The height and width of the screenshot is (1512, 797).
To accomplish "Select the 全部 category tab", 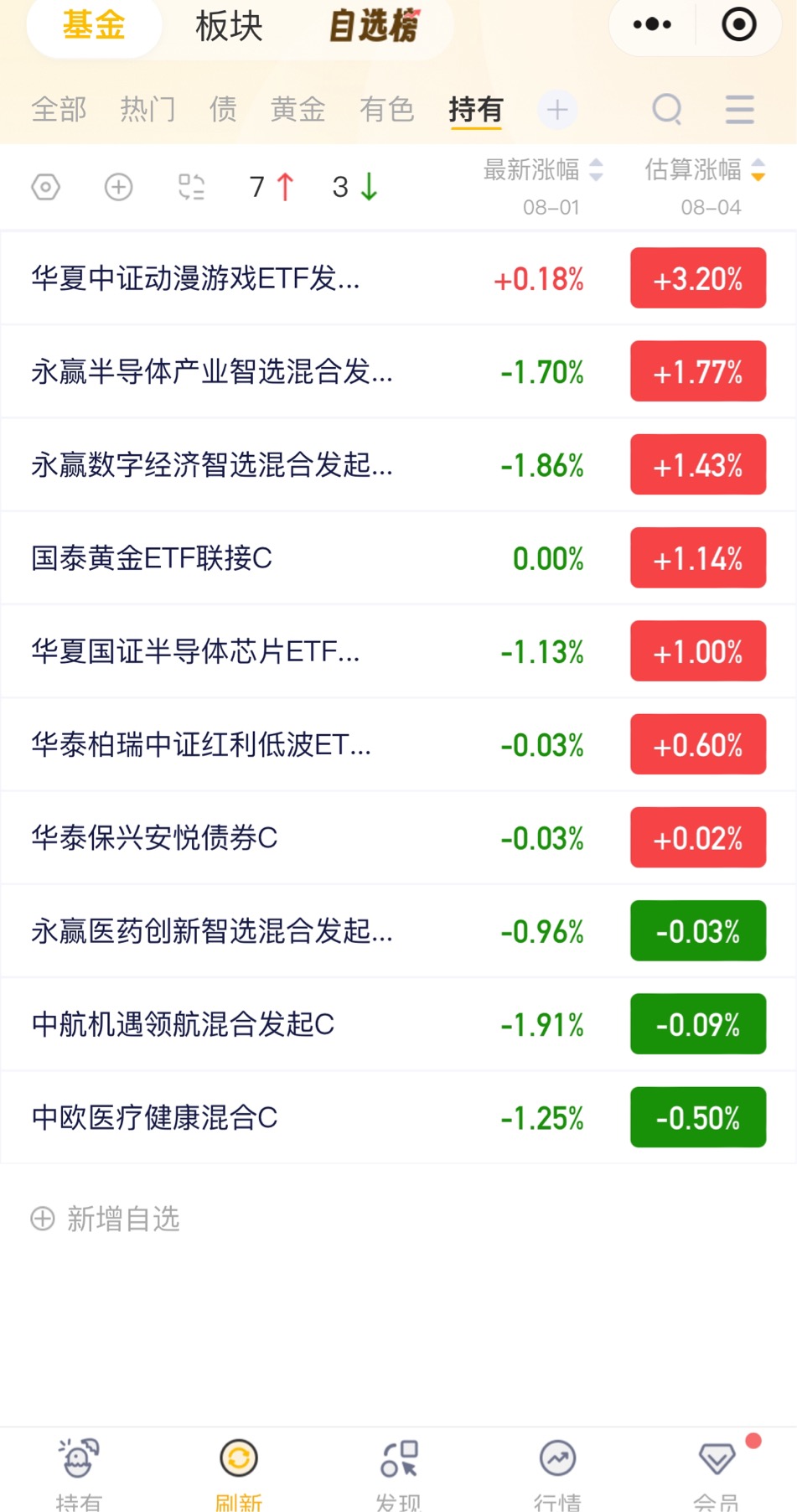I will (x=60, y=109).
